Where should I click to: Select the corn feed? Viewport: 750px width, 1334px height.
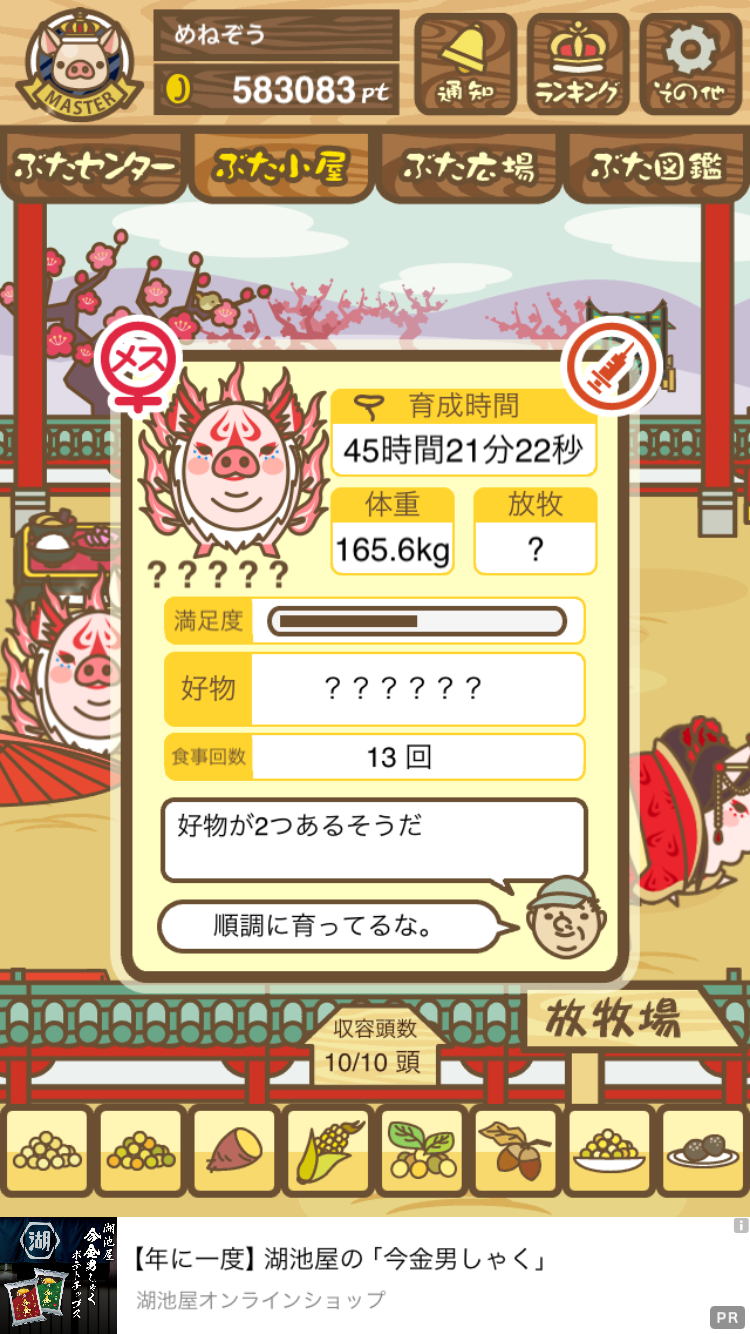(327, 1152)
